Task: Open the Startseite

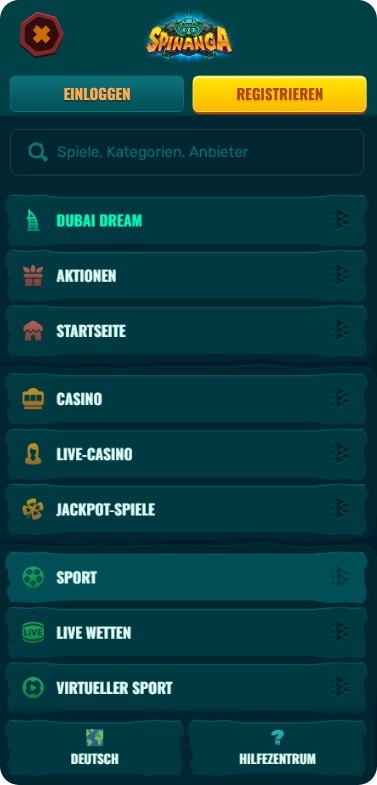Action: (x=186, y=331)
